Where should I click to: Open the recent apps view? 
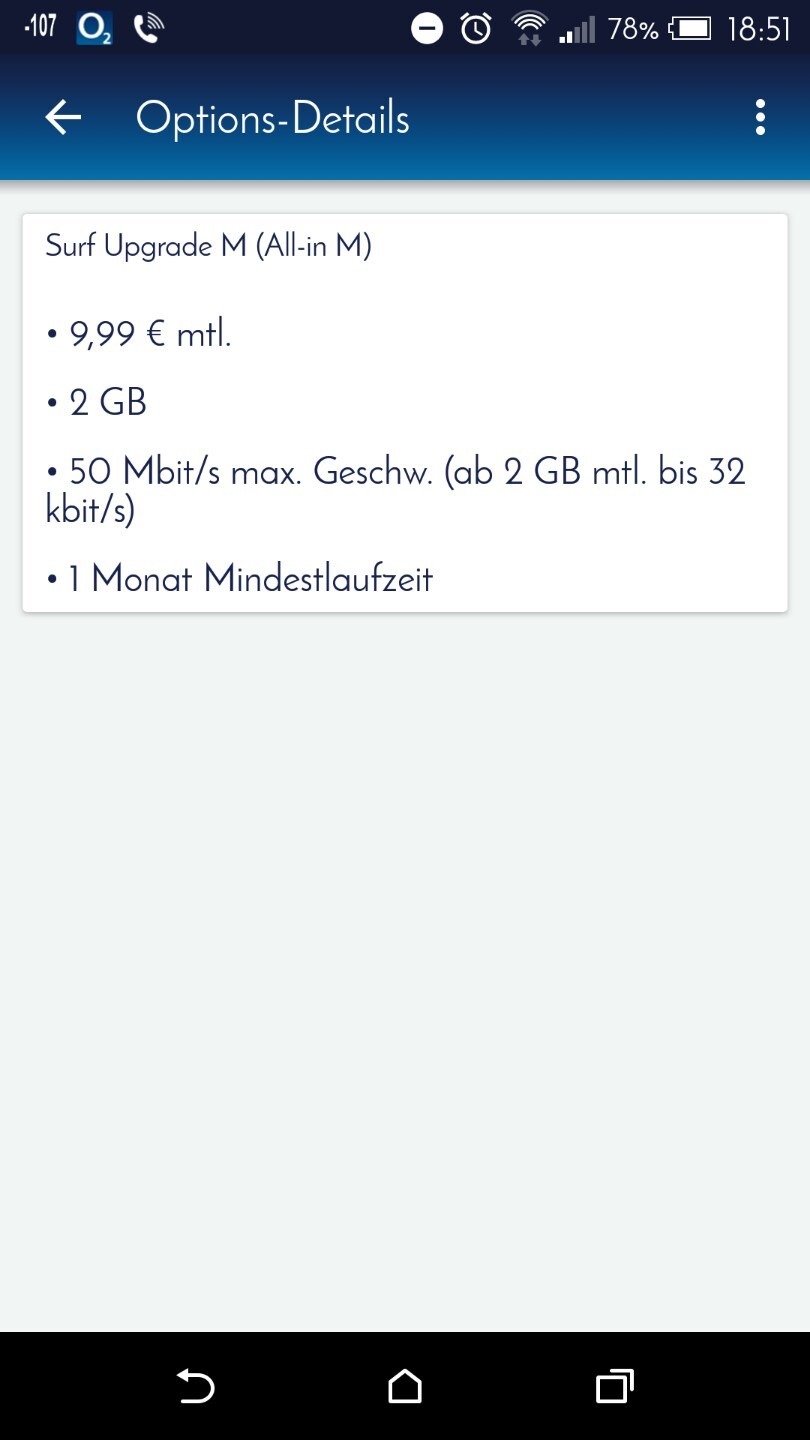pos(615,1386)
